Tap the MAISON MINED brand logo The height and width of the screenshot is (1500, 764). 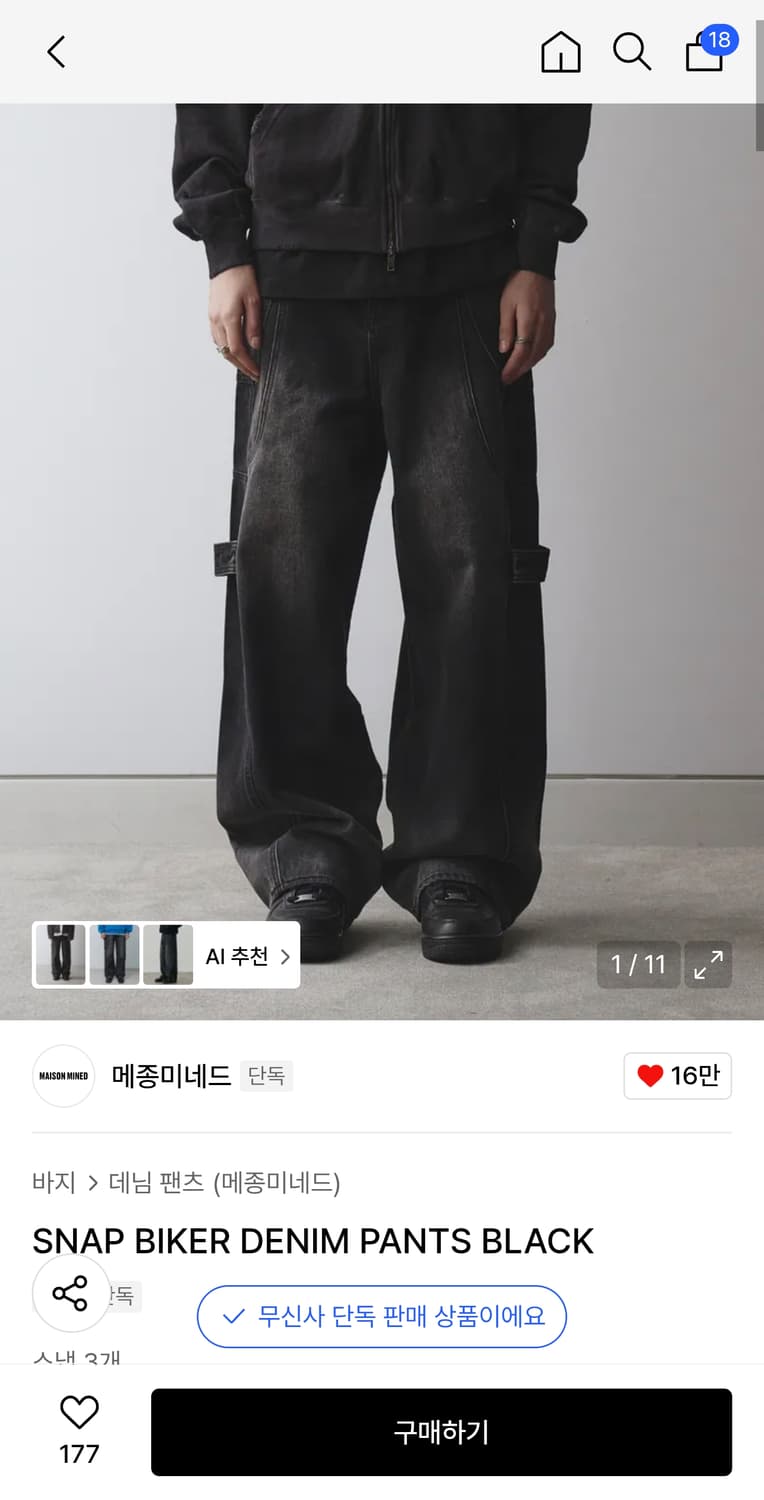coord(63,1076)
